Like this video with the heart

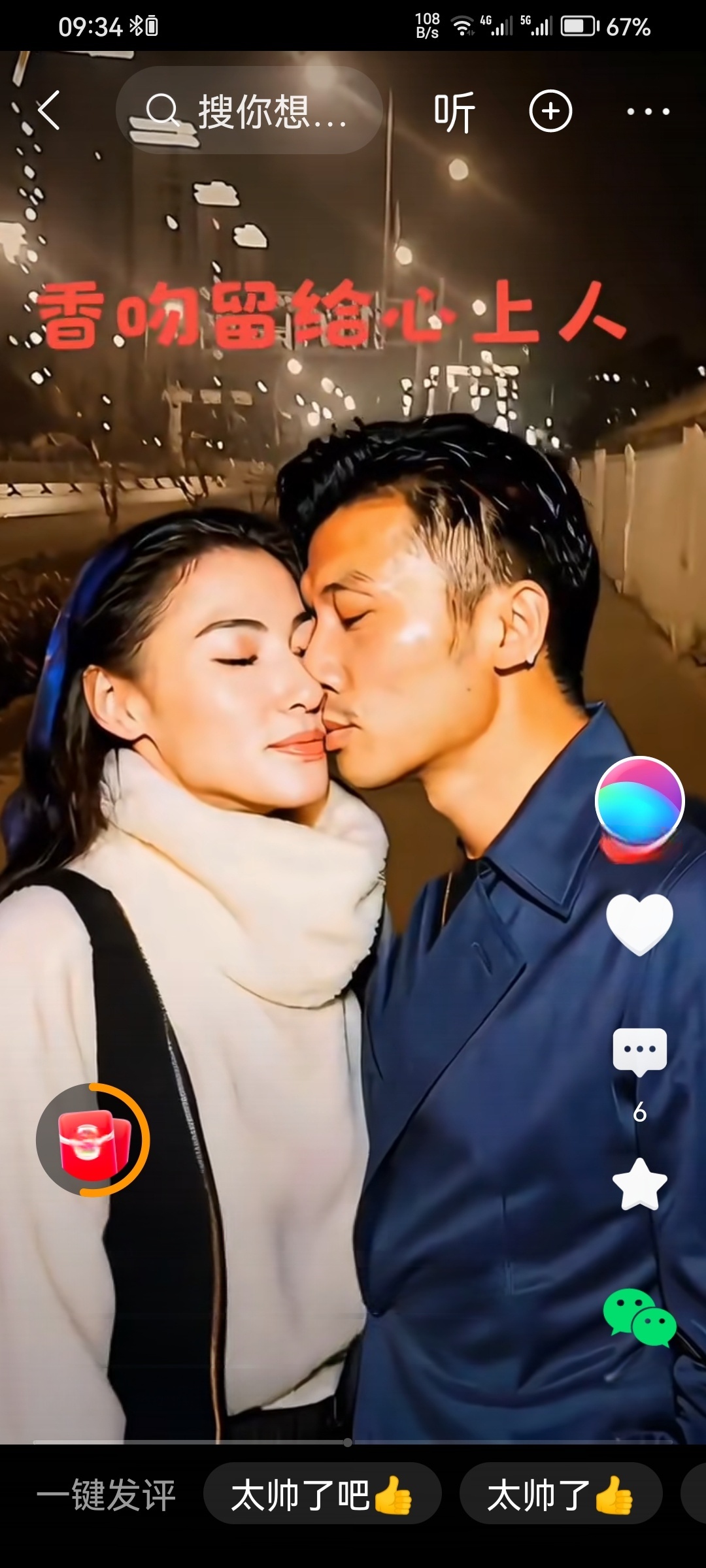point(639,923)
